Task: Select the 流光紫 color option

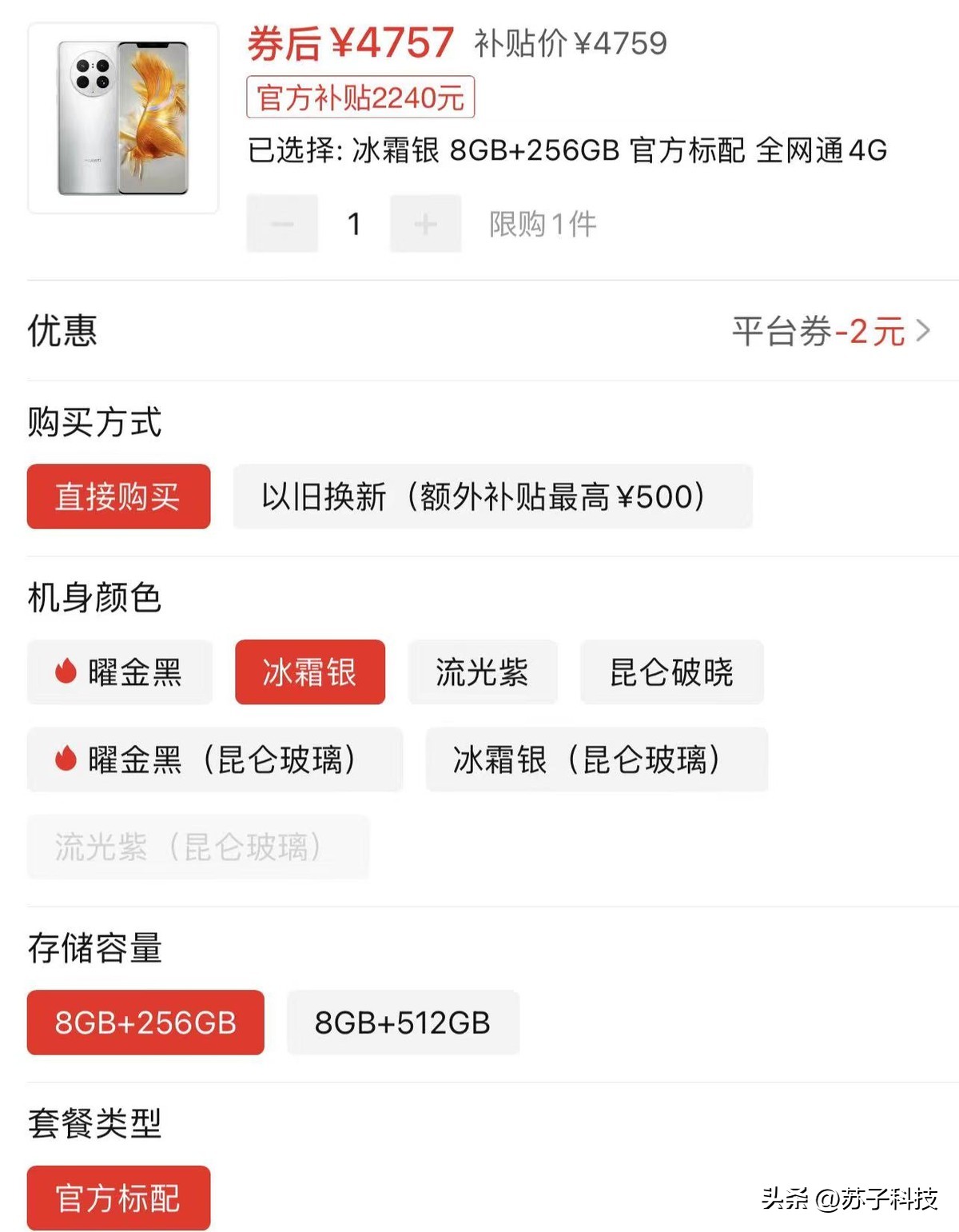Action: (483, 672)
